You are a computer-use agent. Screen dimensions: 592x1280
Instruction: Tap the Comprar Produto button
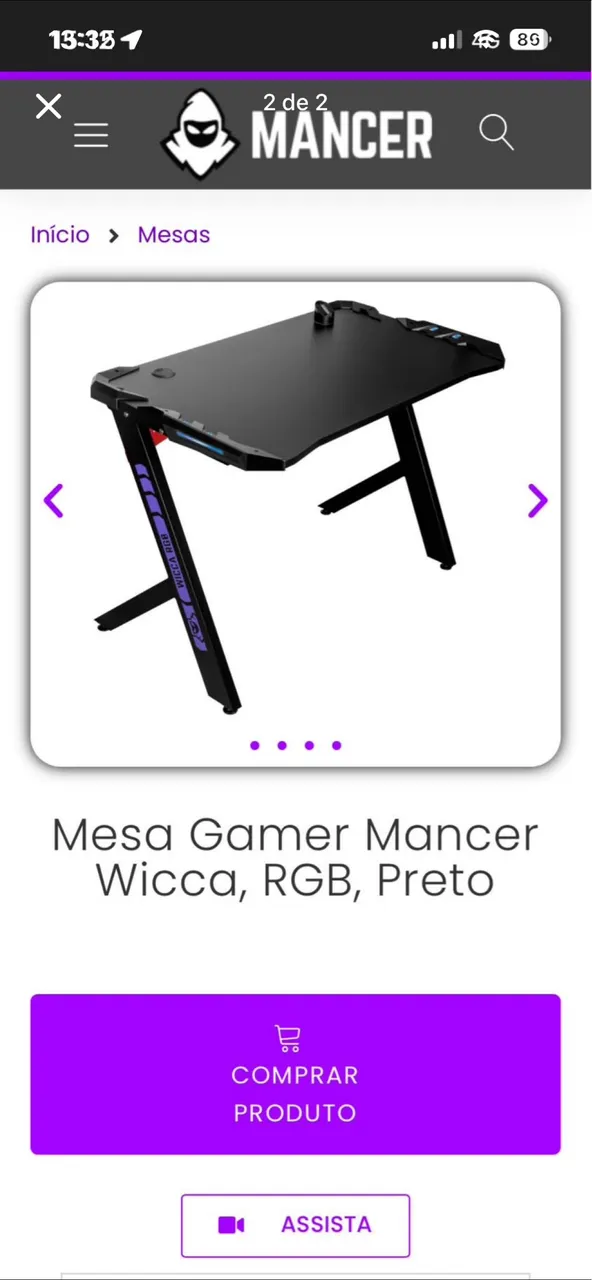[x=295, y=1074]
